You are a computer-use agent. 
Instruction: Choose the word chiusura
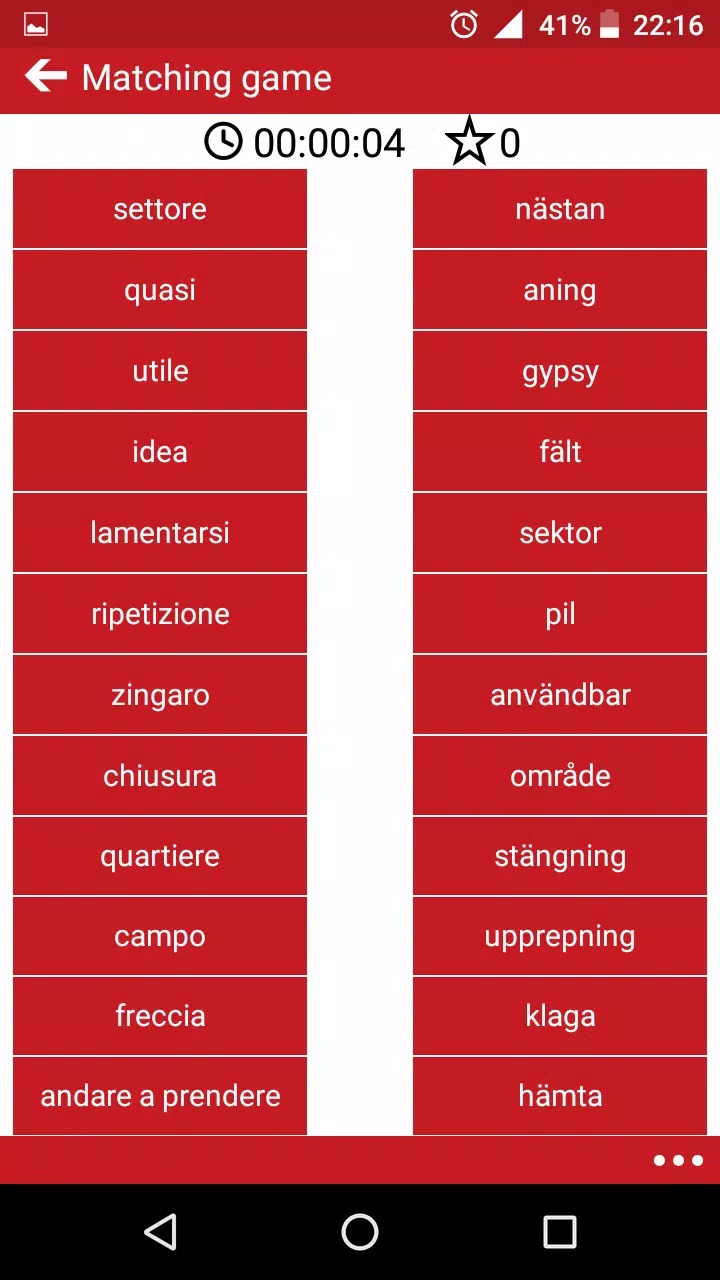(160, 775)
